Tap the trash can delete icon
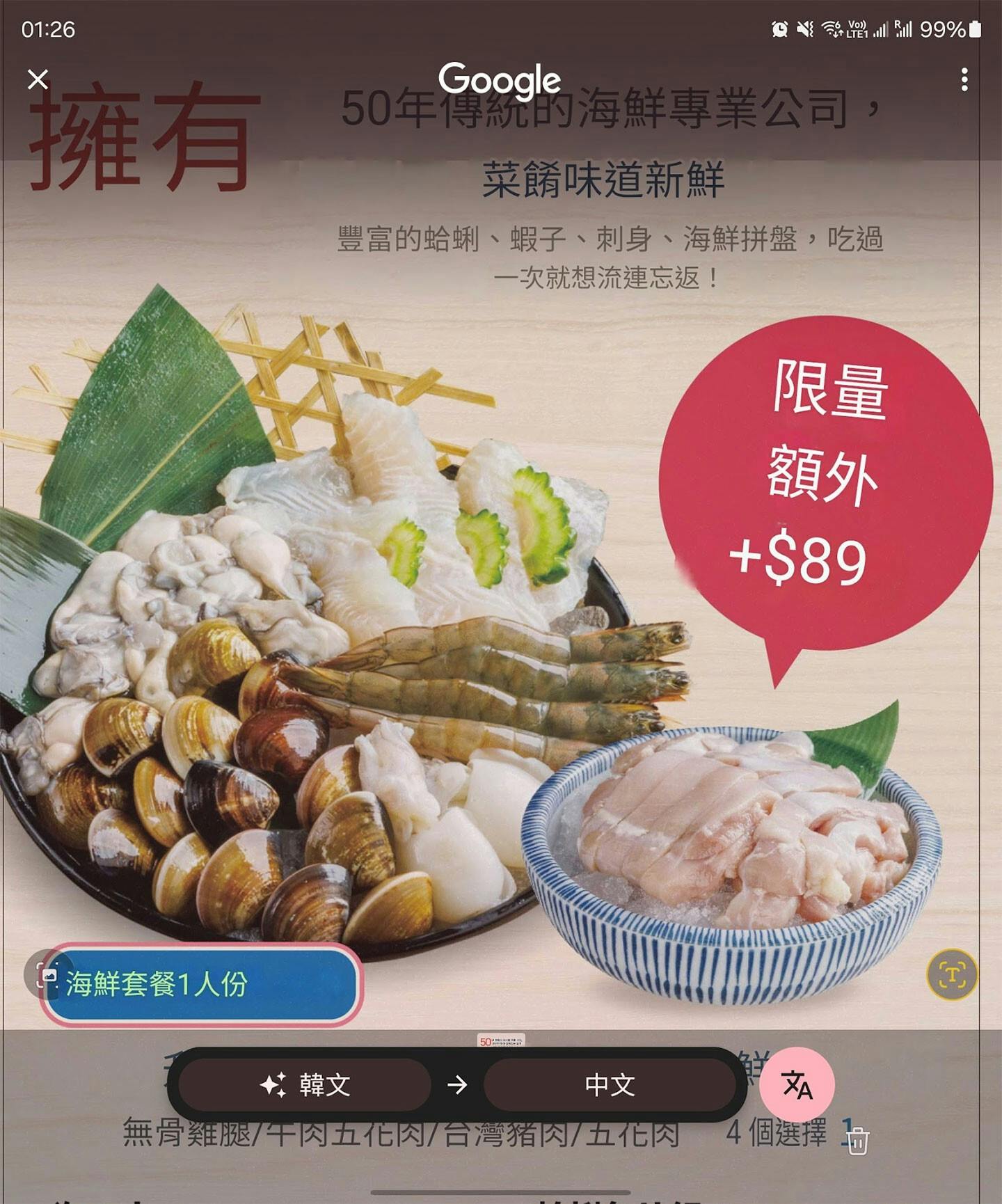 click(858, 1141)
